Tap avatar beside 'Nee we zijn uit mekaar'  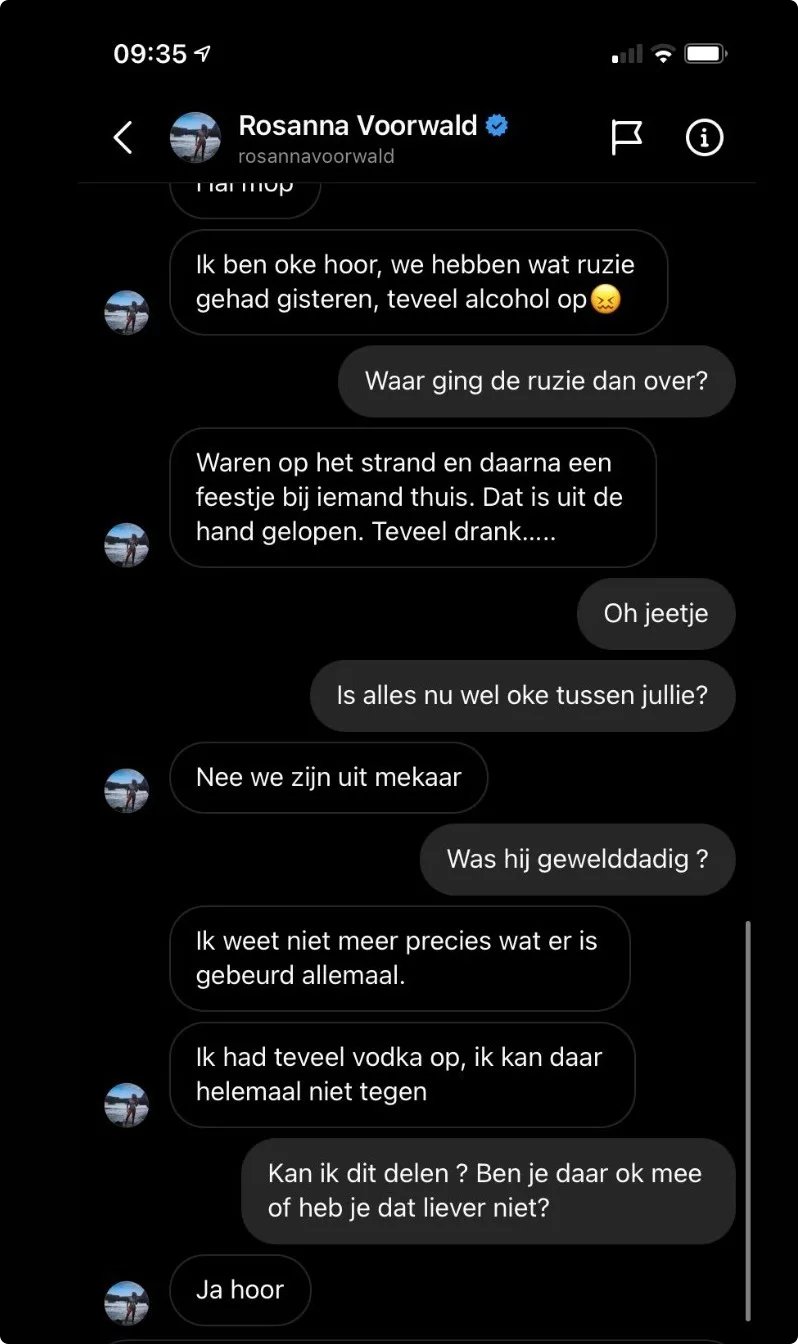pos(127,790)
